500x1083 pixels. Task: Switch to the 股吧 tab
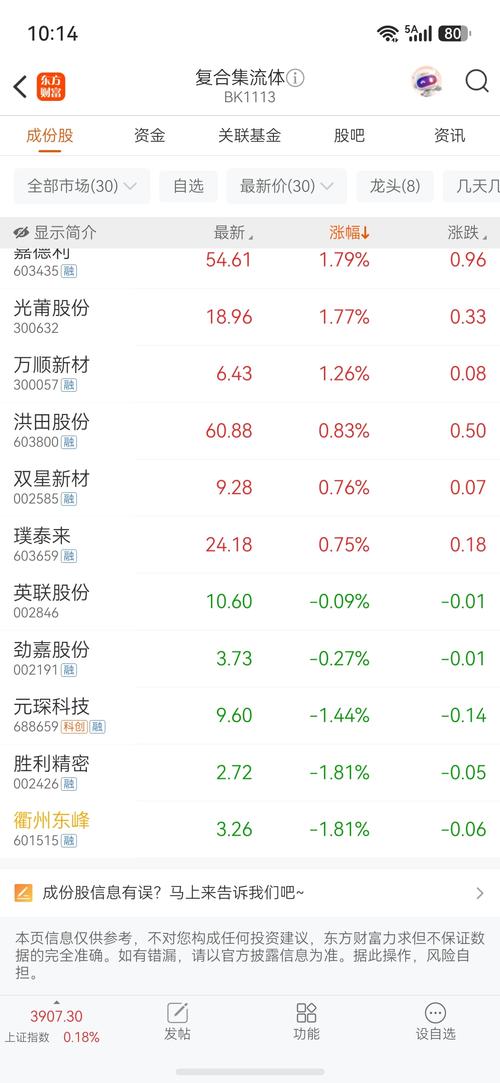(349, 135)
